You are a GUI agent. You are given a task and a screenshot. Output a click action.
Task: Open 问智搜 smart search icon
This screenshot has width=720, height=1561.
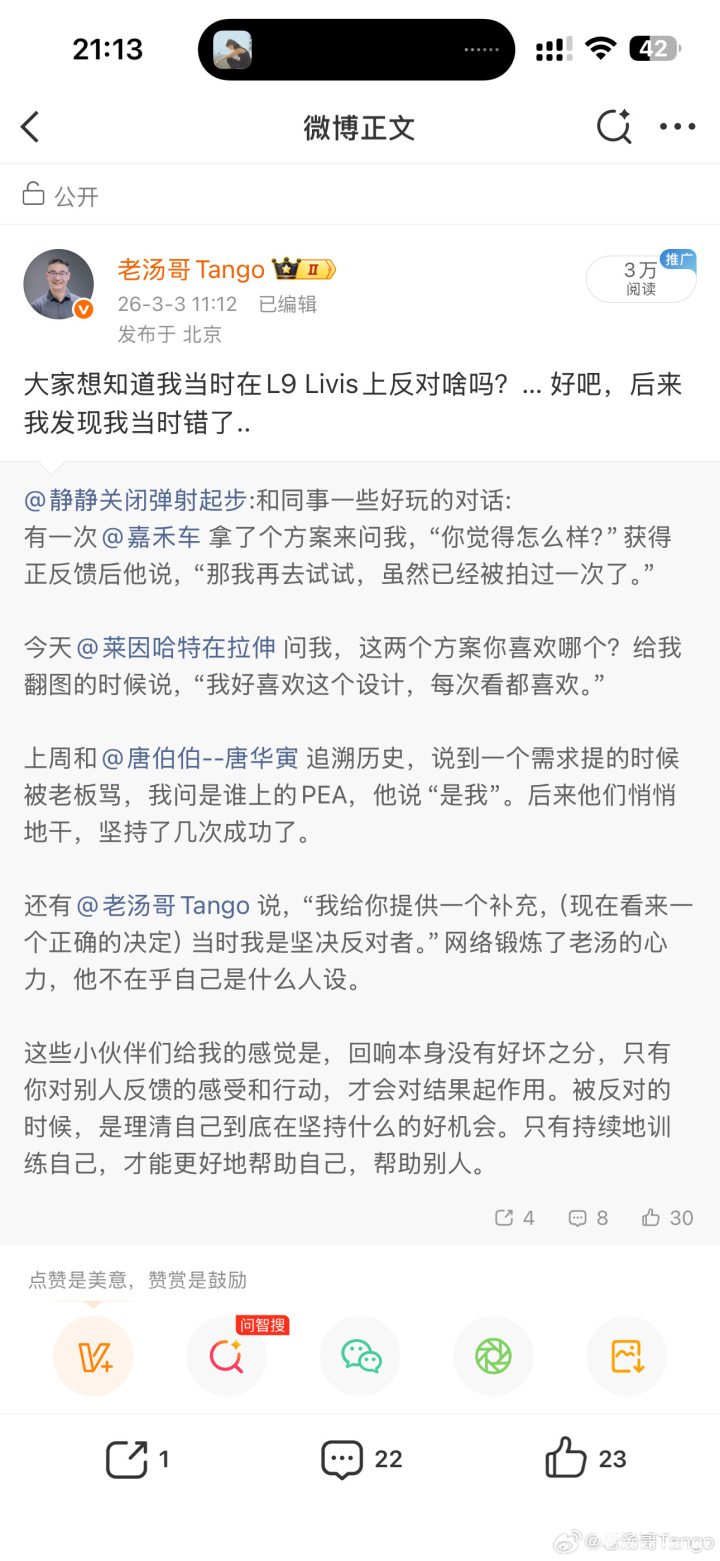point(227,1356)
